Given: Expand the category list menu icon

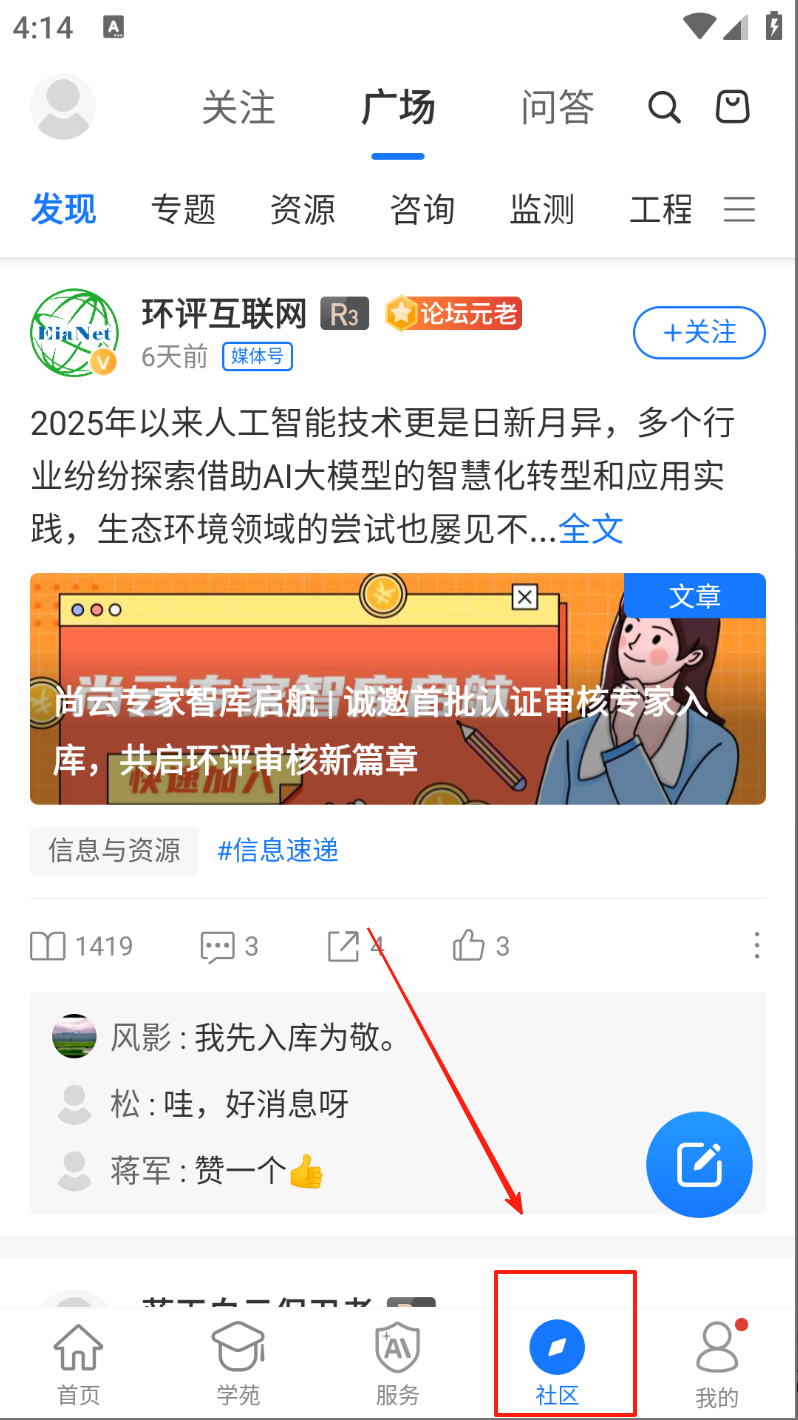Looking at the screenshot, I should pyautogui.click(x=739, y=210).
